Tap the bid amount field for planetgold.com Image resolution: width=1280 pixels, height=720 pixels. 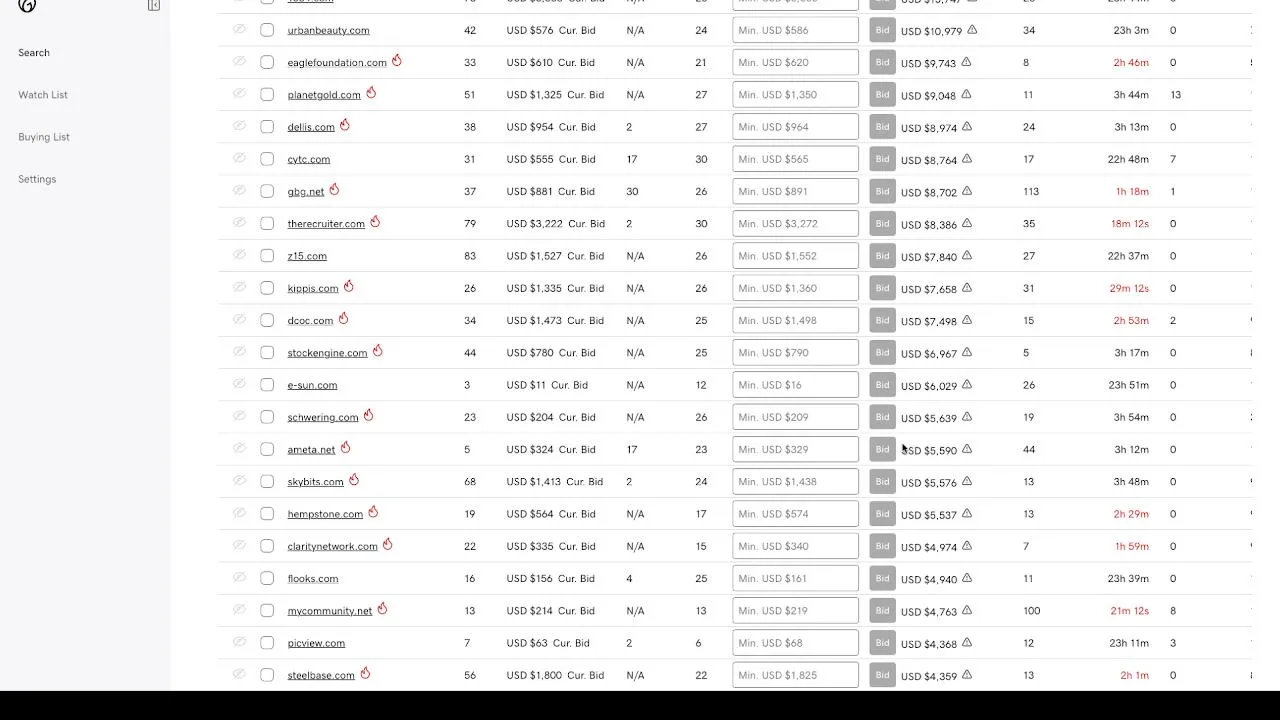pyautogui.click(x=795, y=95)
